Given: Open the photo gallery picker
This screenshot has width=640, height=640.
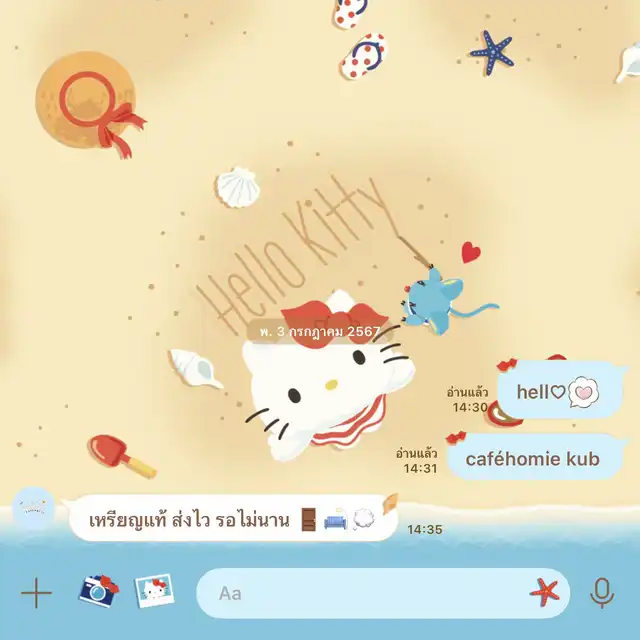Looking at the screenshot, I should point(154,591).
